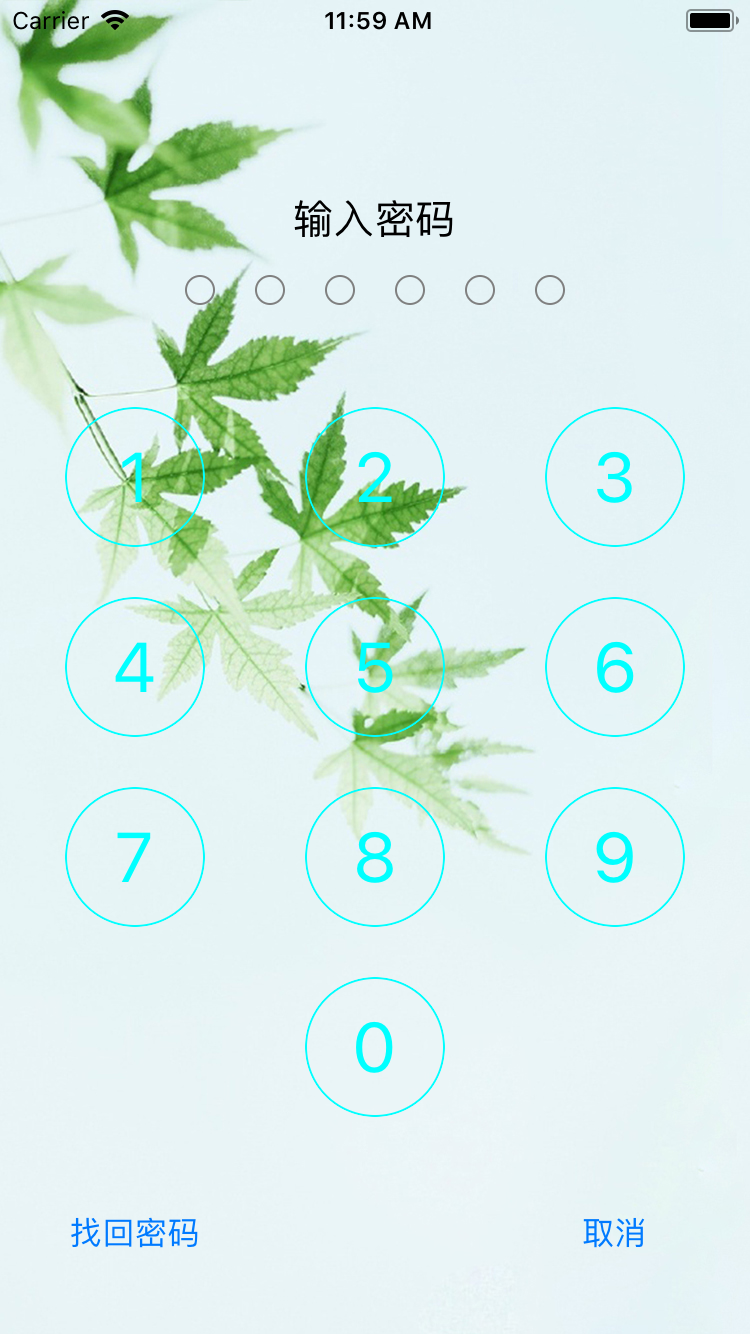The height and width of the screenshot is (1334, 750).
Task: Open 找回密码 to recover the password
Action: pos(135,1233)
